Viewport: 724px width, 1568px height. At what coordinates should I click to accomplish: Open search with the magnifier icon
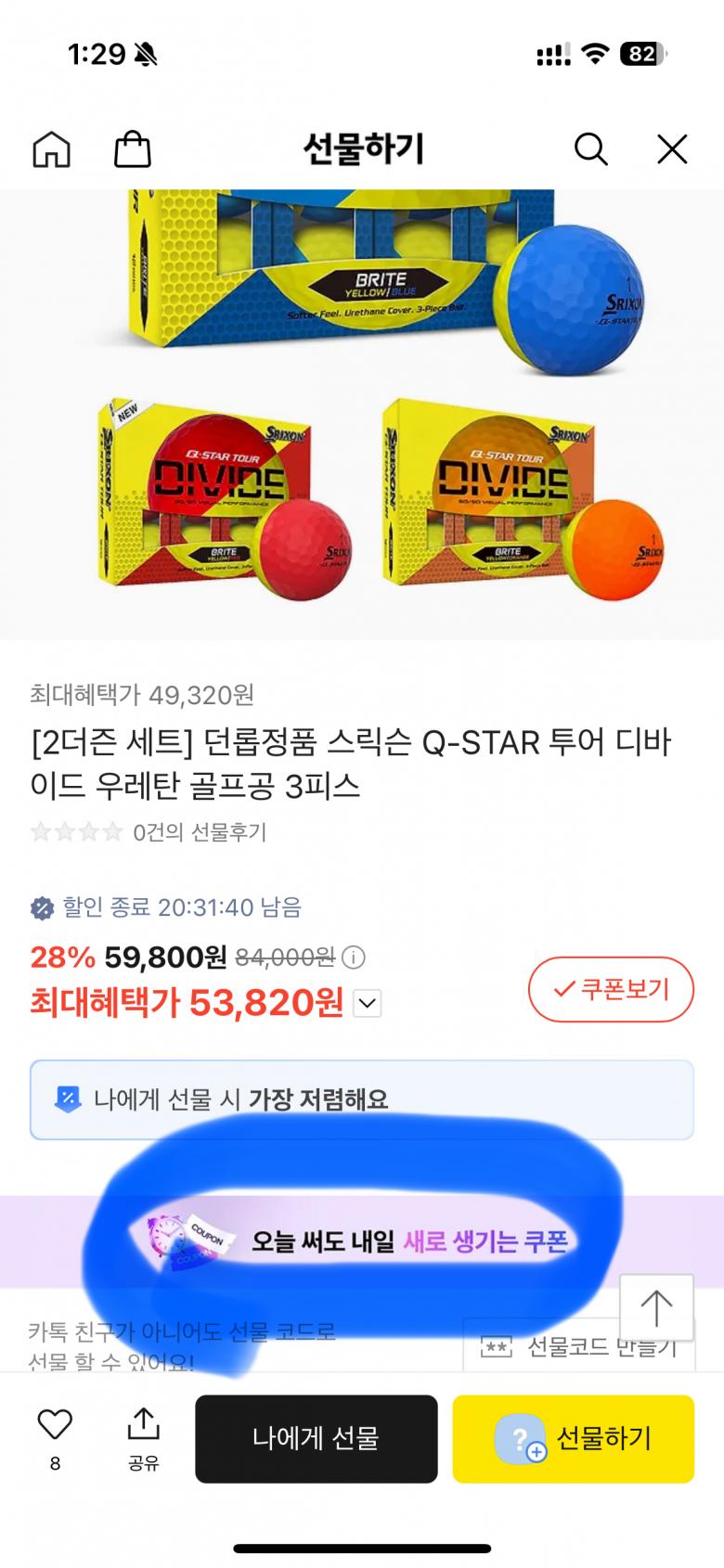pyautogui.click(x=590, y=149)
